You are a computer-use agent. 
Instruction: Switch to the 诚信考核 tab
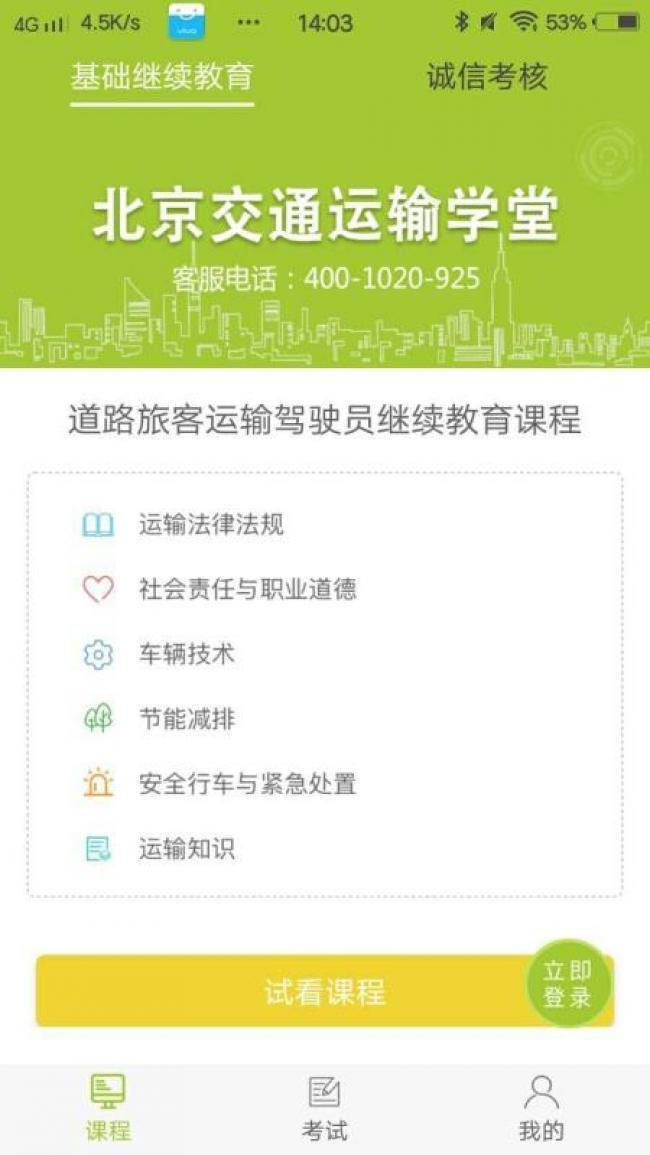click(x=487, y=77)
